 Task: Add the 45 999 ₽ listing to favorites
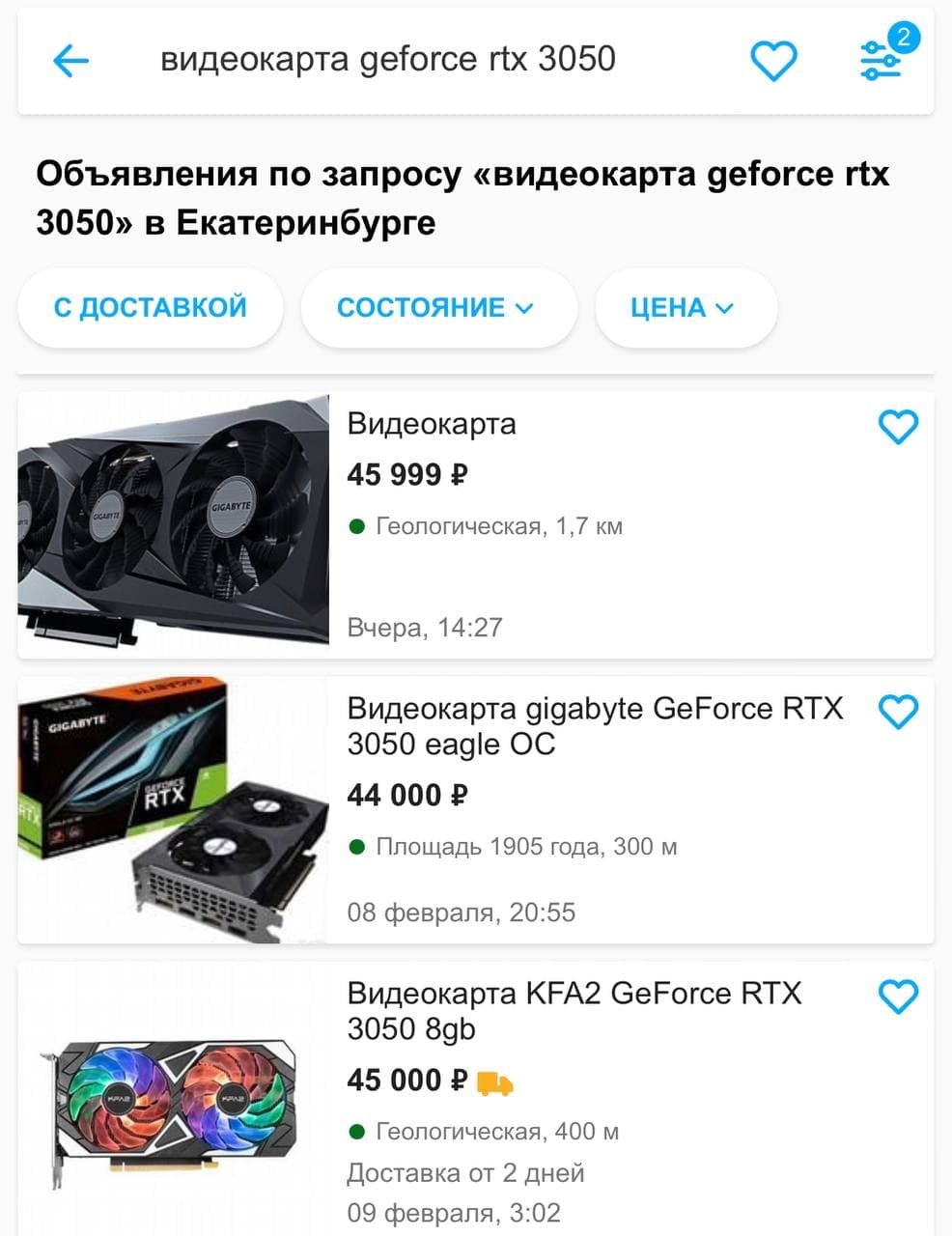coord(898,427)
